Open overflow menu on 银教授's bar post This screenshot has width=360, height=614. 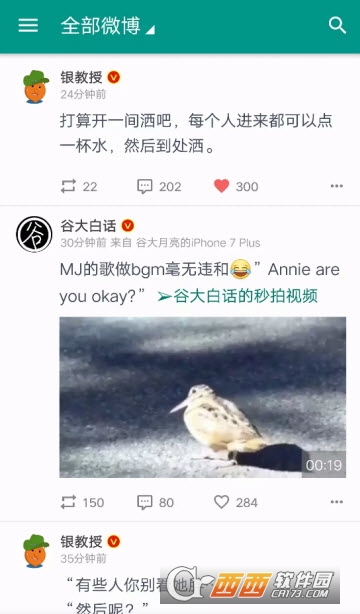tap(336, 186)
